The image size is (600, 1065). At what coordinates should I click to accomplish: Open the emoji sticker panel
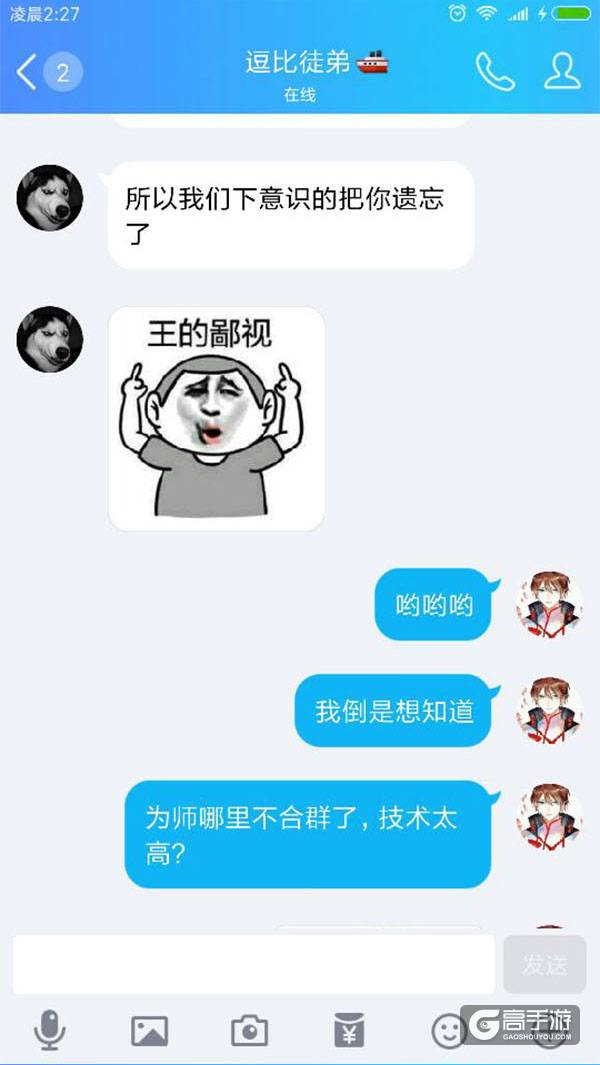pos(449,1030)
